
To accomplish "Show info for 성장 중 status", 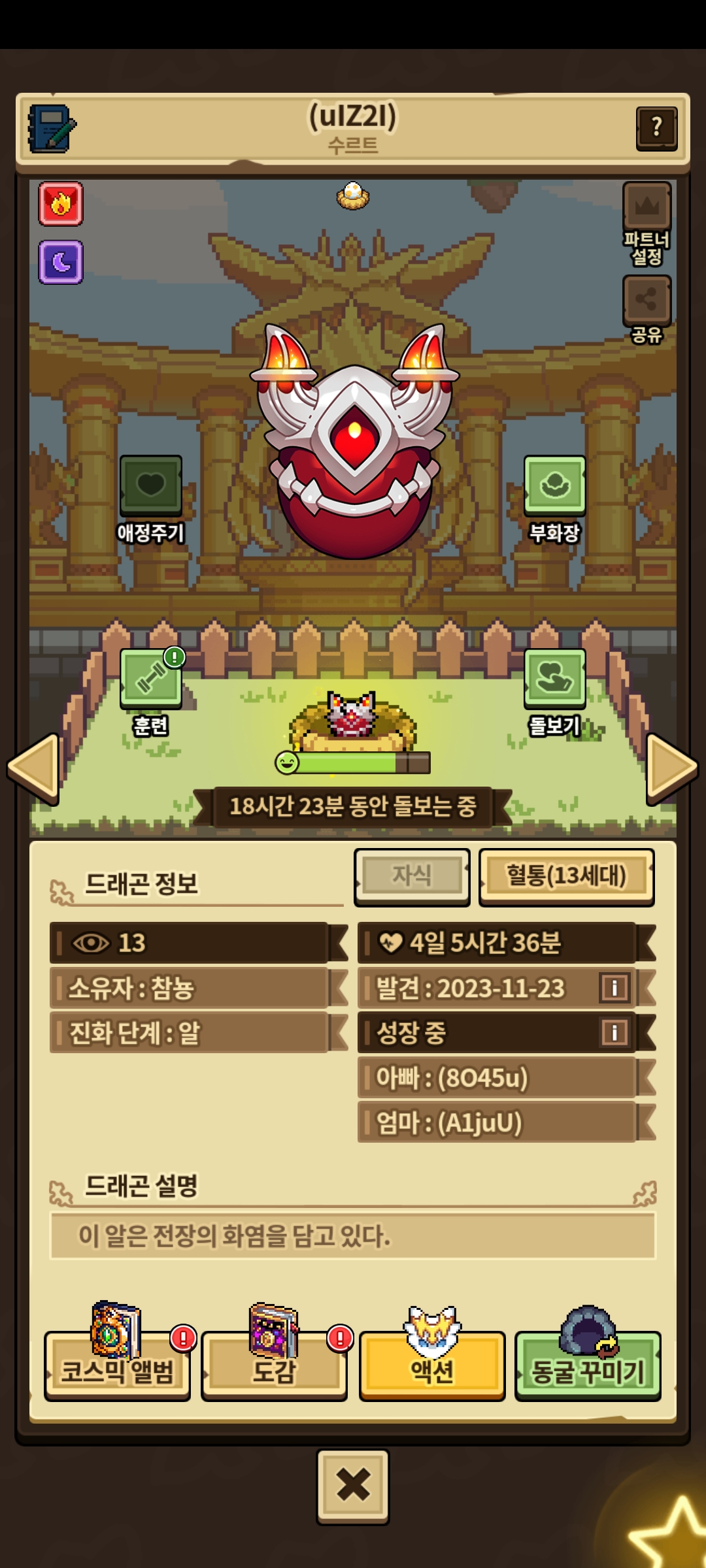I will (614, 1033).
